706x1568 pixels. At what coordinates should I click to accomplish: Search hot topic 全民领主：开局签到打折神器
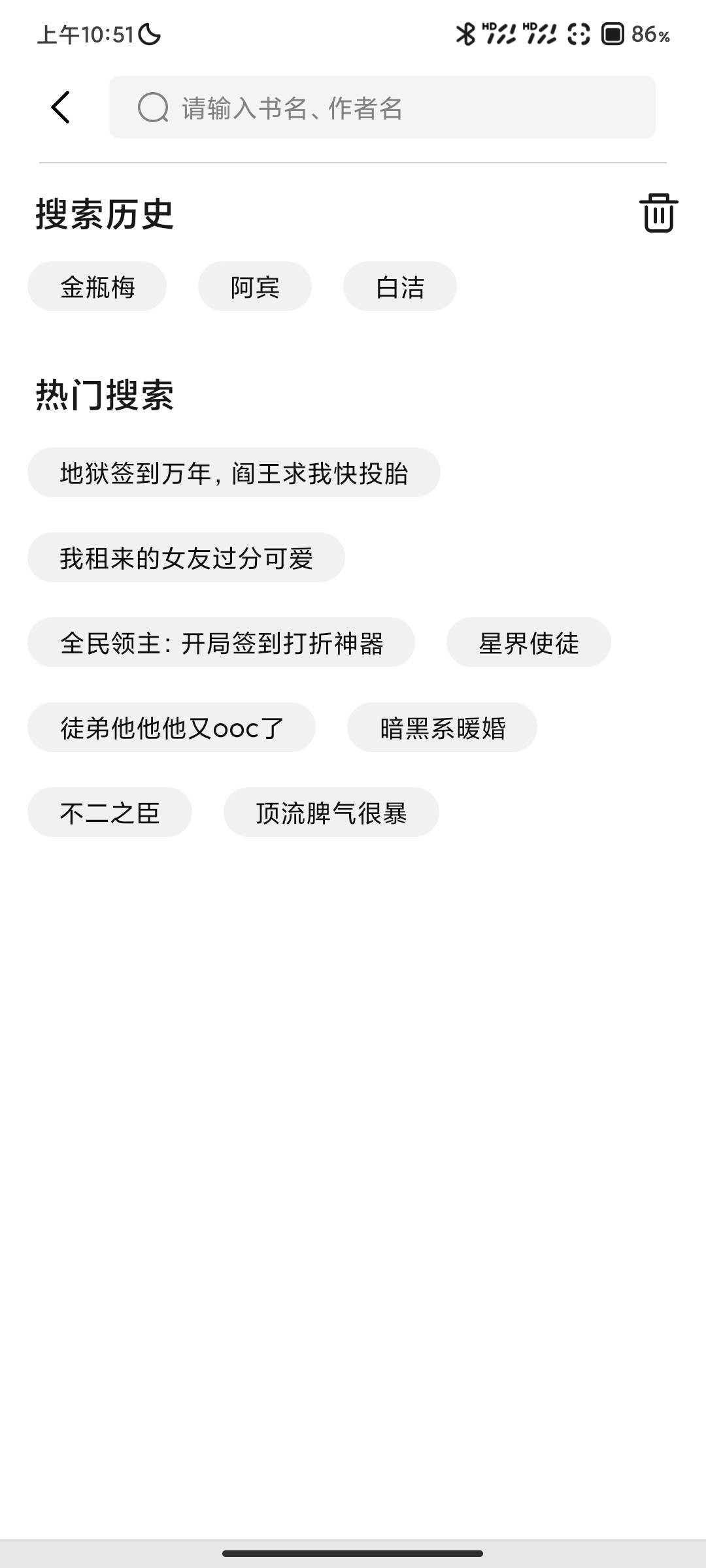[x=221, y=642]
